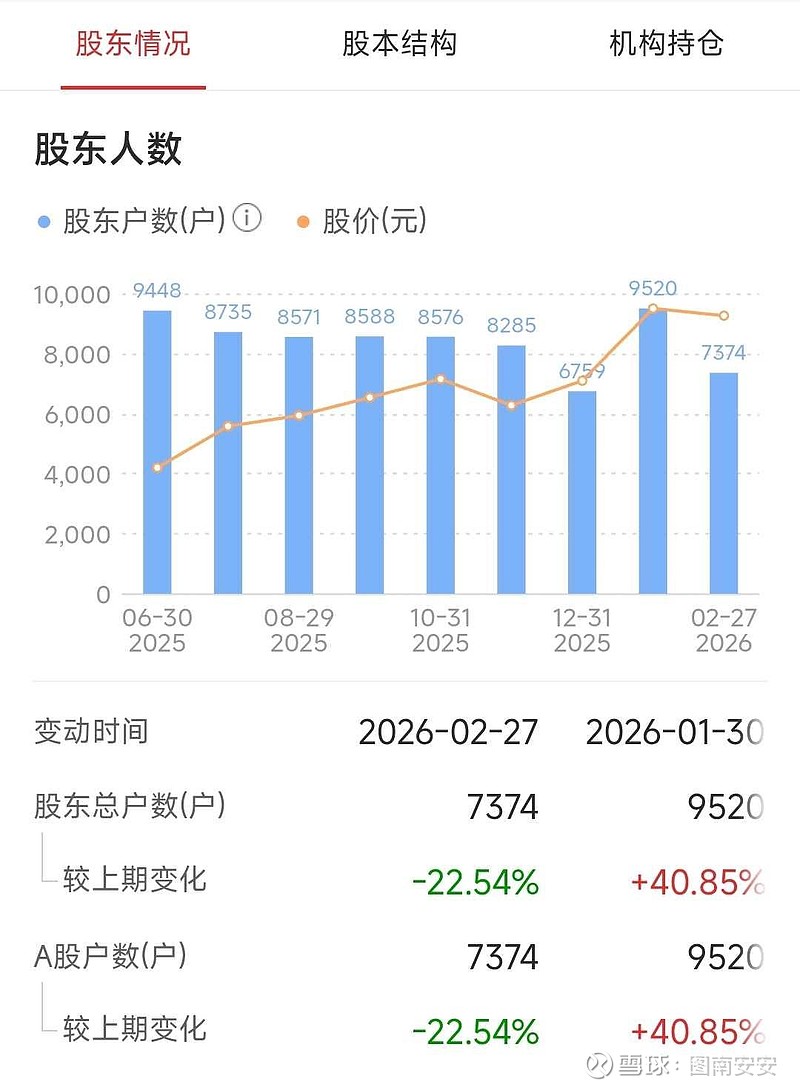Click the last orange price marker on the chart
The height and width of the screenshot is (1090, 800).
coord(723,315)
